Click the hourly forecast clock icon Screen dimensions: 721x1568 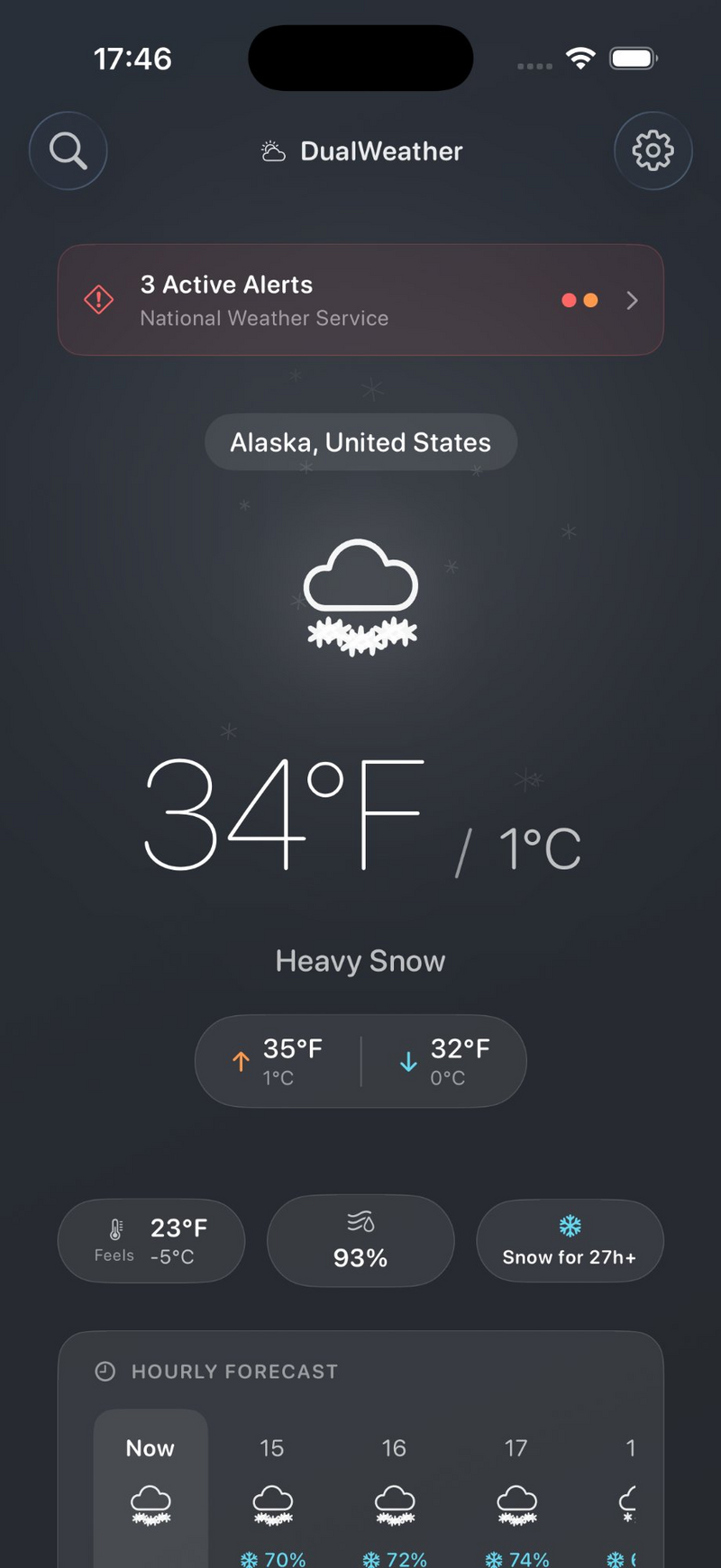(105, 1372)
